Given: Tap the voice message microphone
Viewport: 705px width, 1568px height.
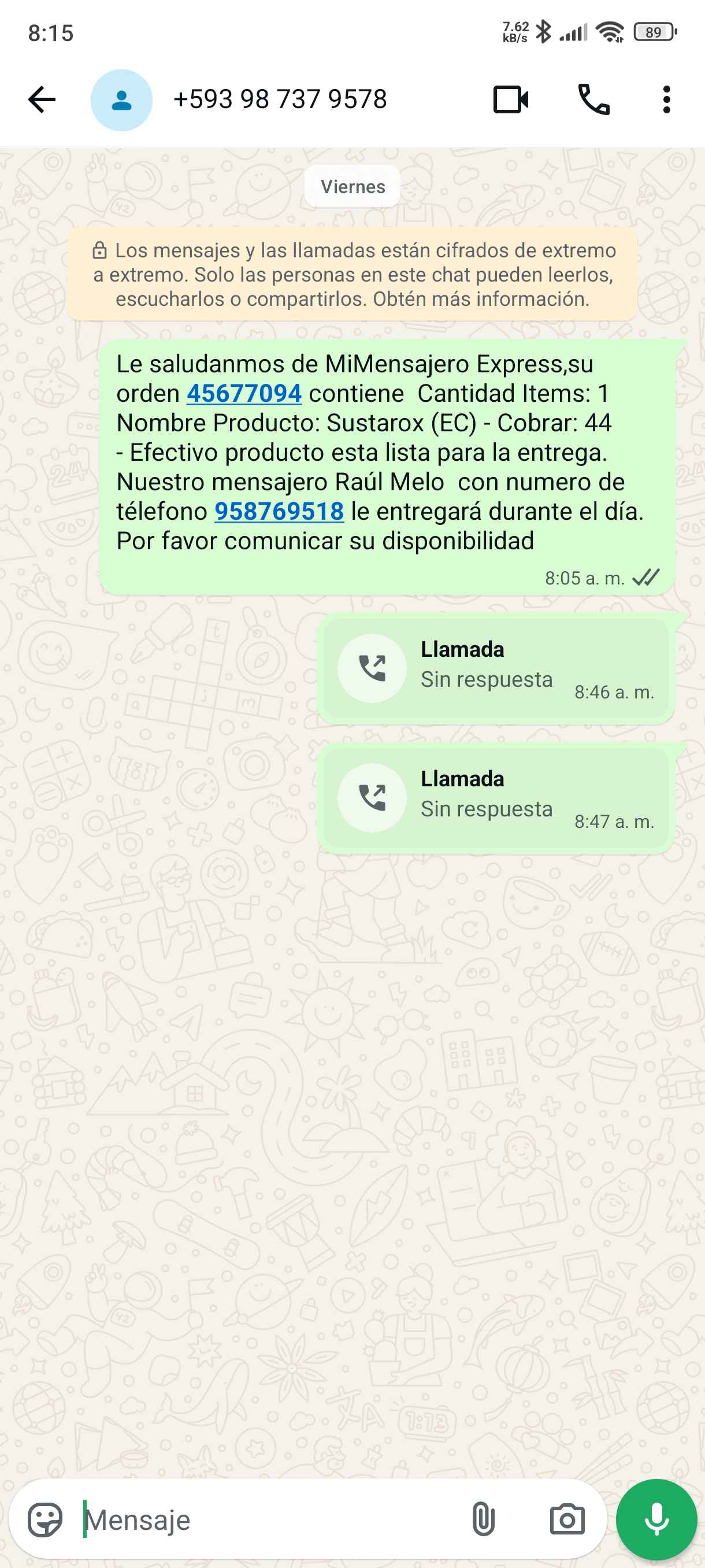Looking at the screenshot, I should (x=656, y=1520).
